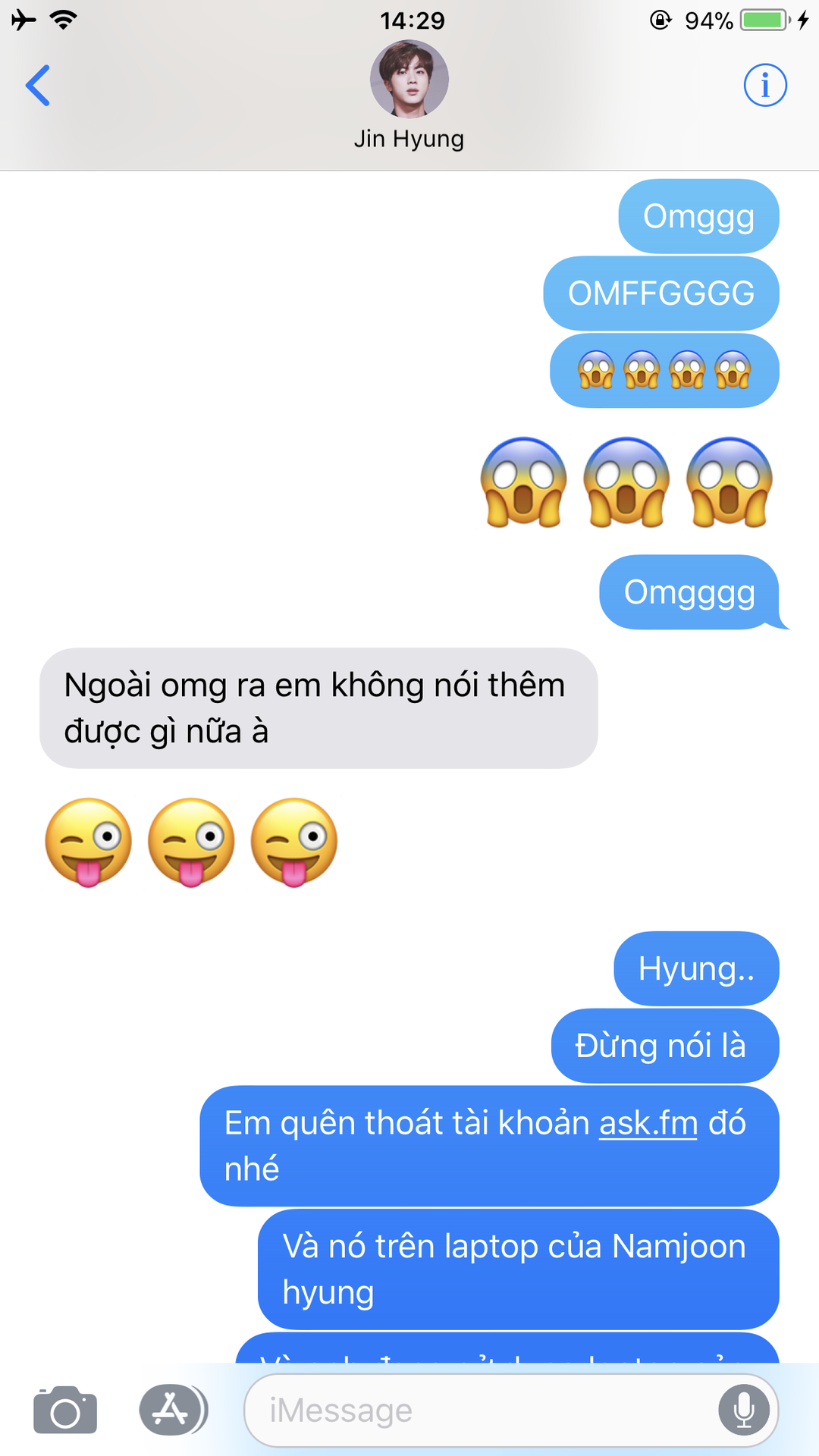Open the ask.fm link in message
Screen dimensions: 819x1456
pos(648,1123)
